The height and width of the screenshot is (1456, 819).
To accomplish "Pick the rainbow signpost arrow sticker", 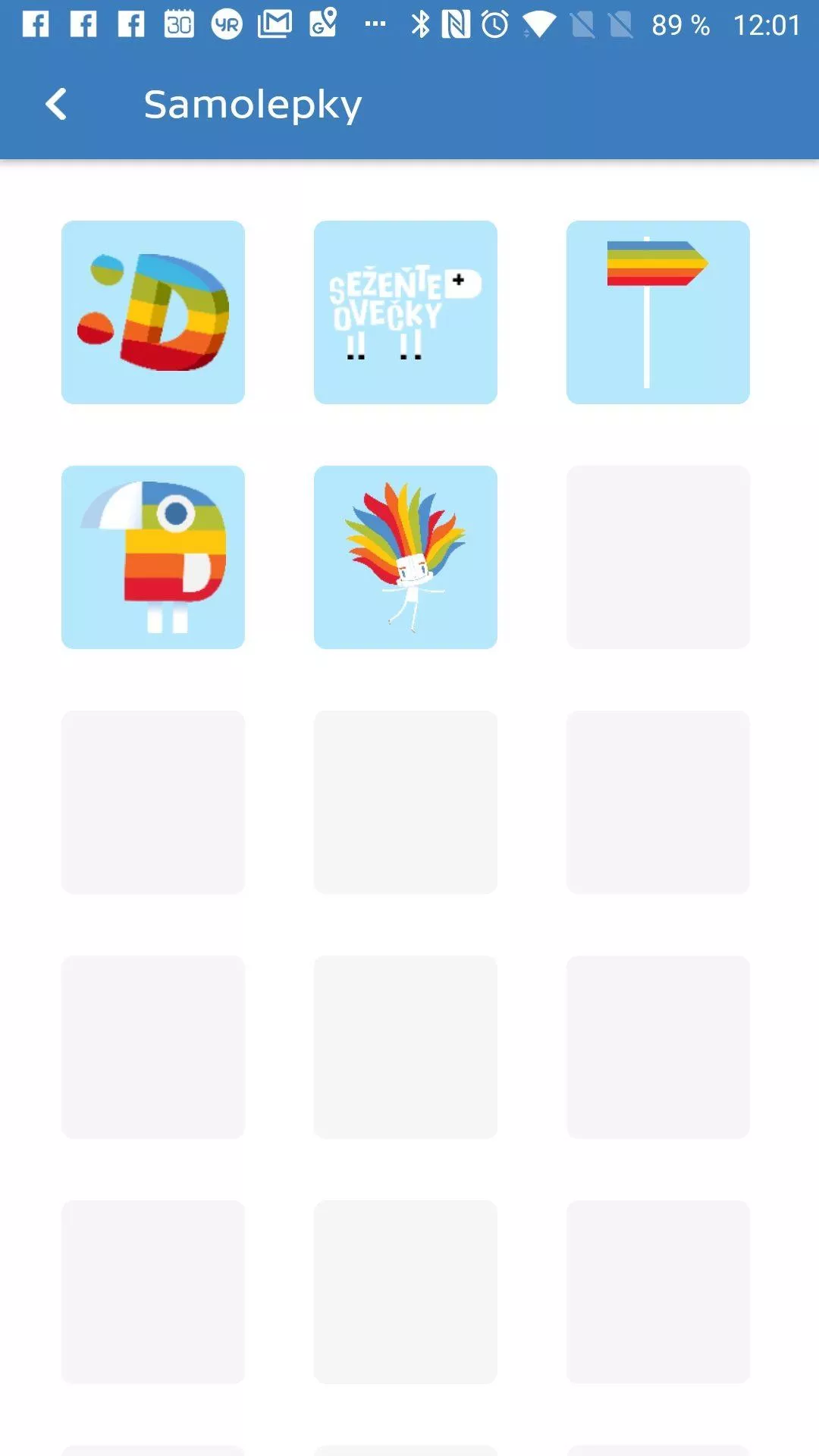I will [x=658, y=312].
